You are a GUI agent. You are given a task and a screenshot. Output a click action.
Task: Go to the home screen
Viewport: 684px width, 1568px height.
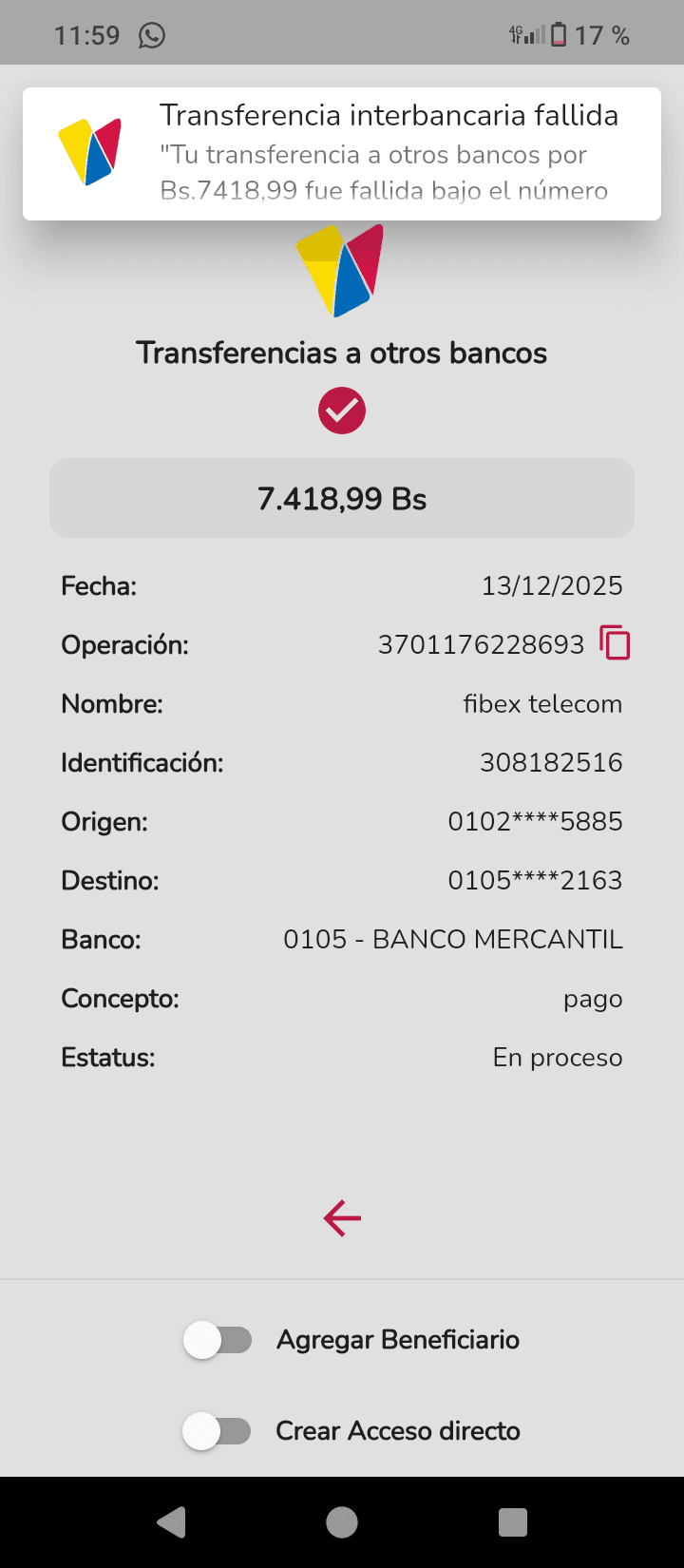tap(342, 1522)
